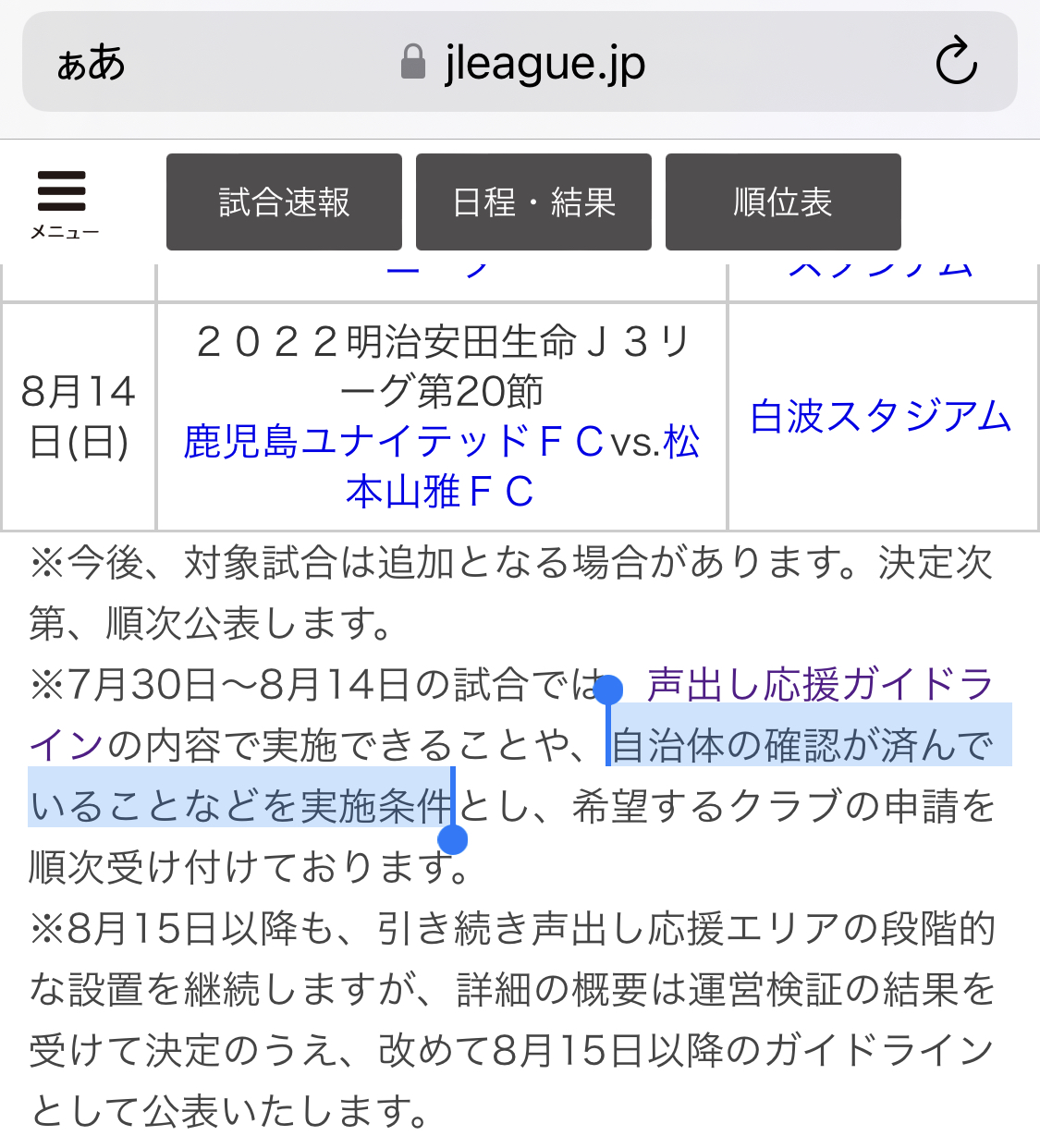View the 順位表 standings

tap(783, 202)
